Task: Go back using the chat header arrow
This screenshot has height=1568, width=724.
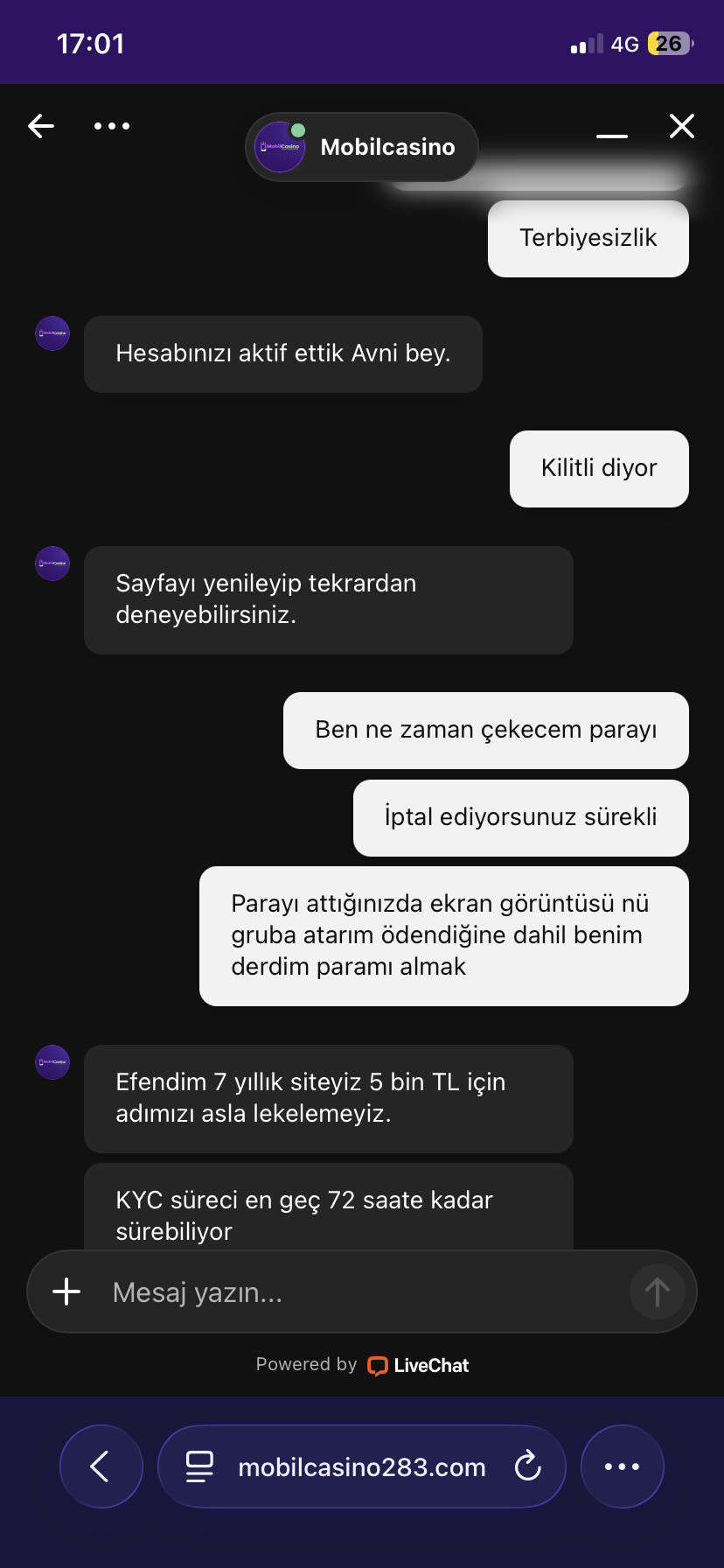Action: pos(41,126)
